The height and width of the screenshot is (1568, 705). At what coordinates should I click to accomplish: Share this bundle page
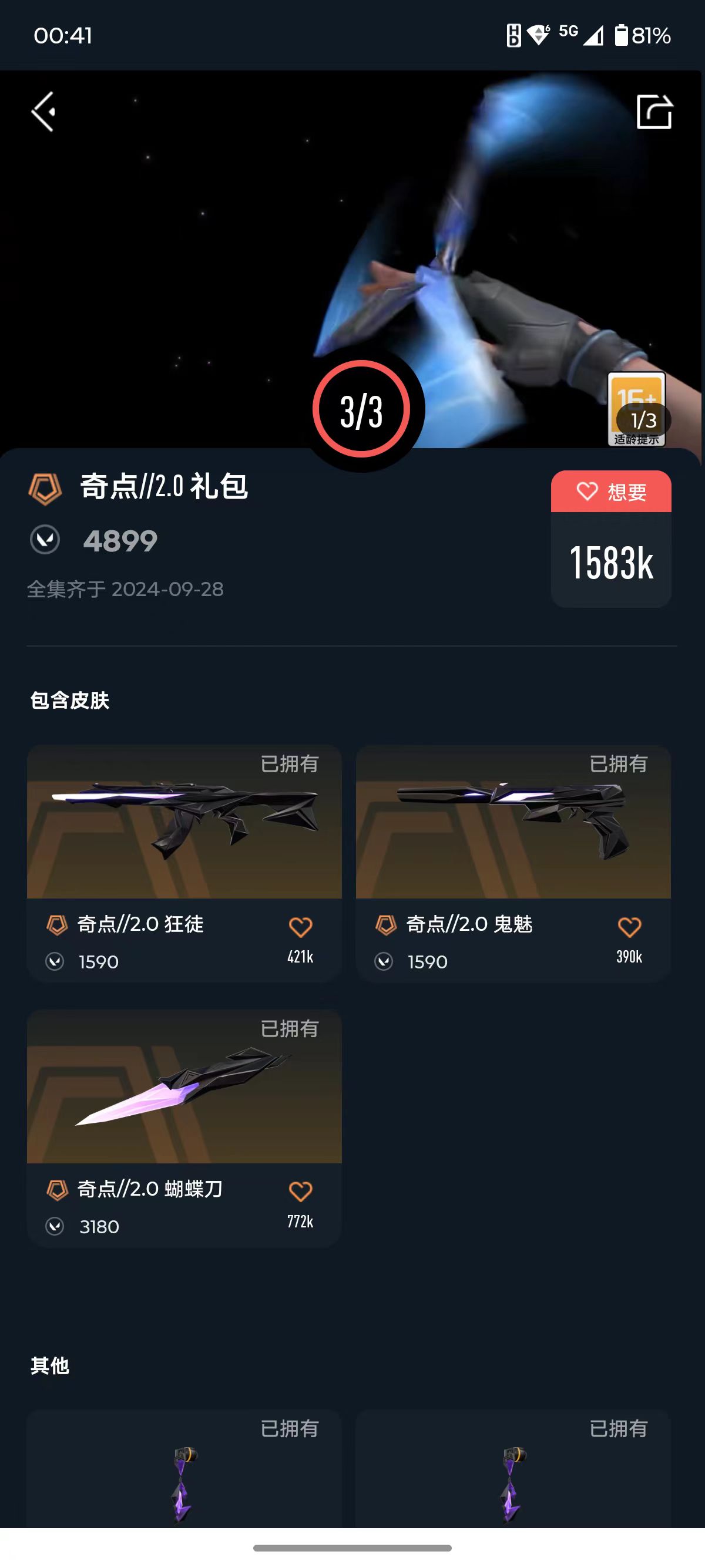pyautogui.click(x=654, y=112)
